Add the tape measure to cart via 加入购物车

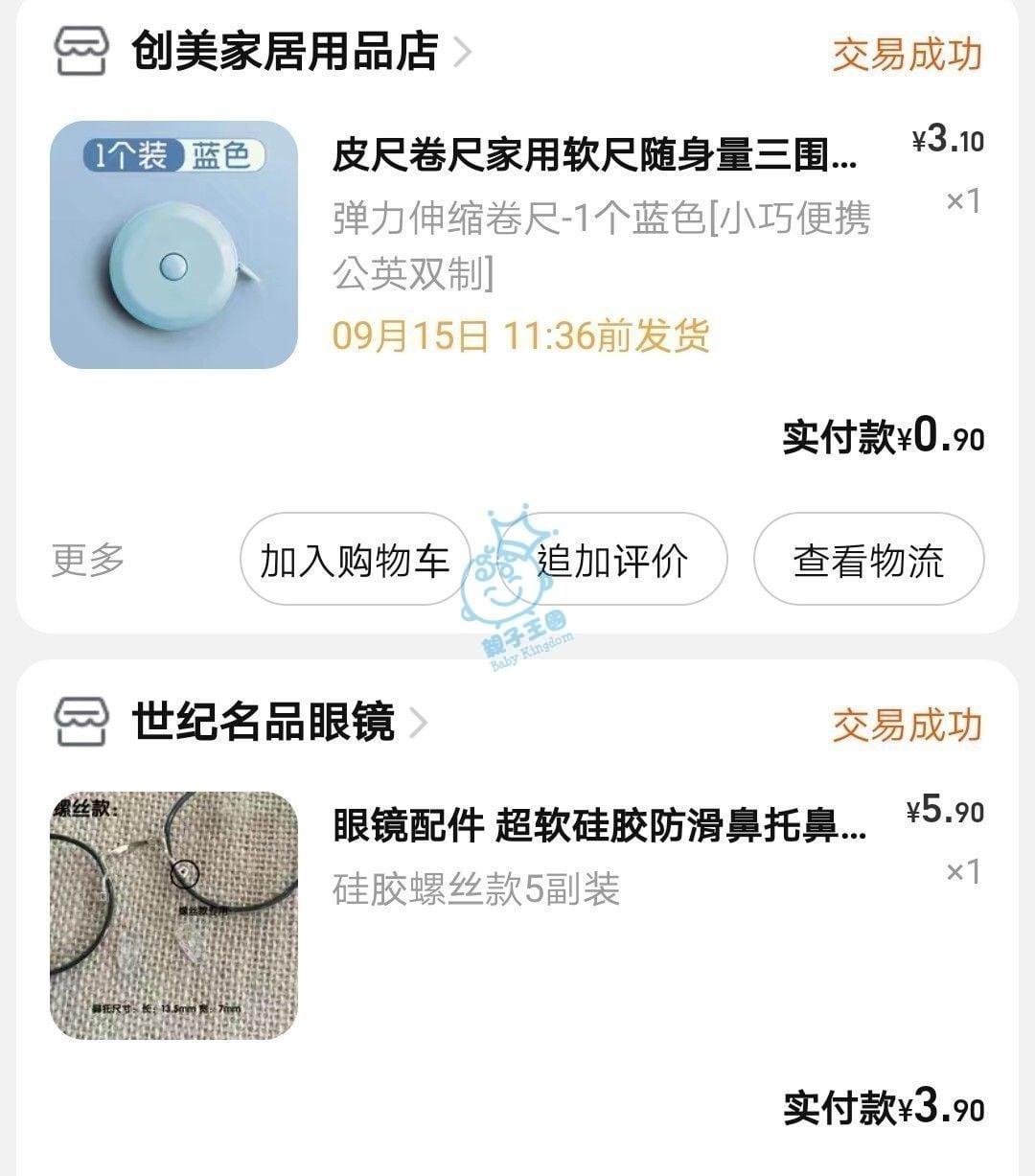click(355, 560)
